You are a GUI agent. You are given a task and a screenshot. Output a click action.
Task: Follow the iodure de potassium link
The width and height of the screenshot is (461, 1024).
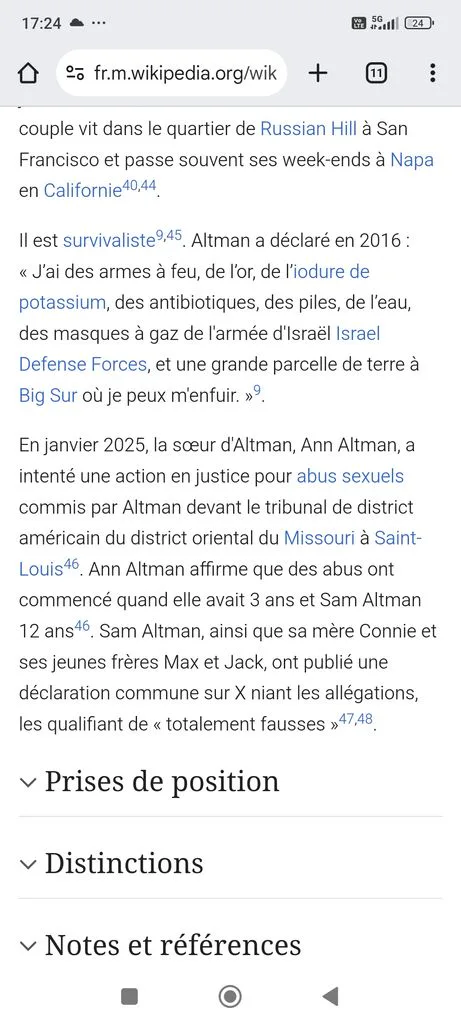pos(195,287)
